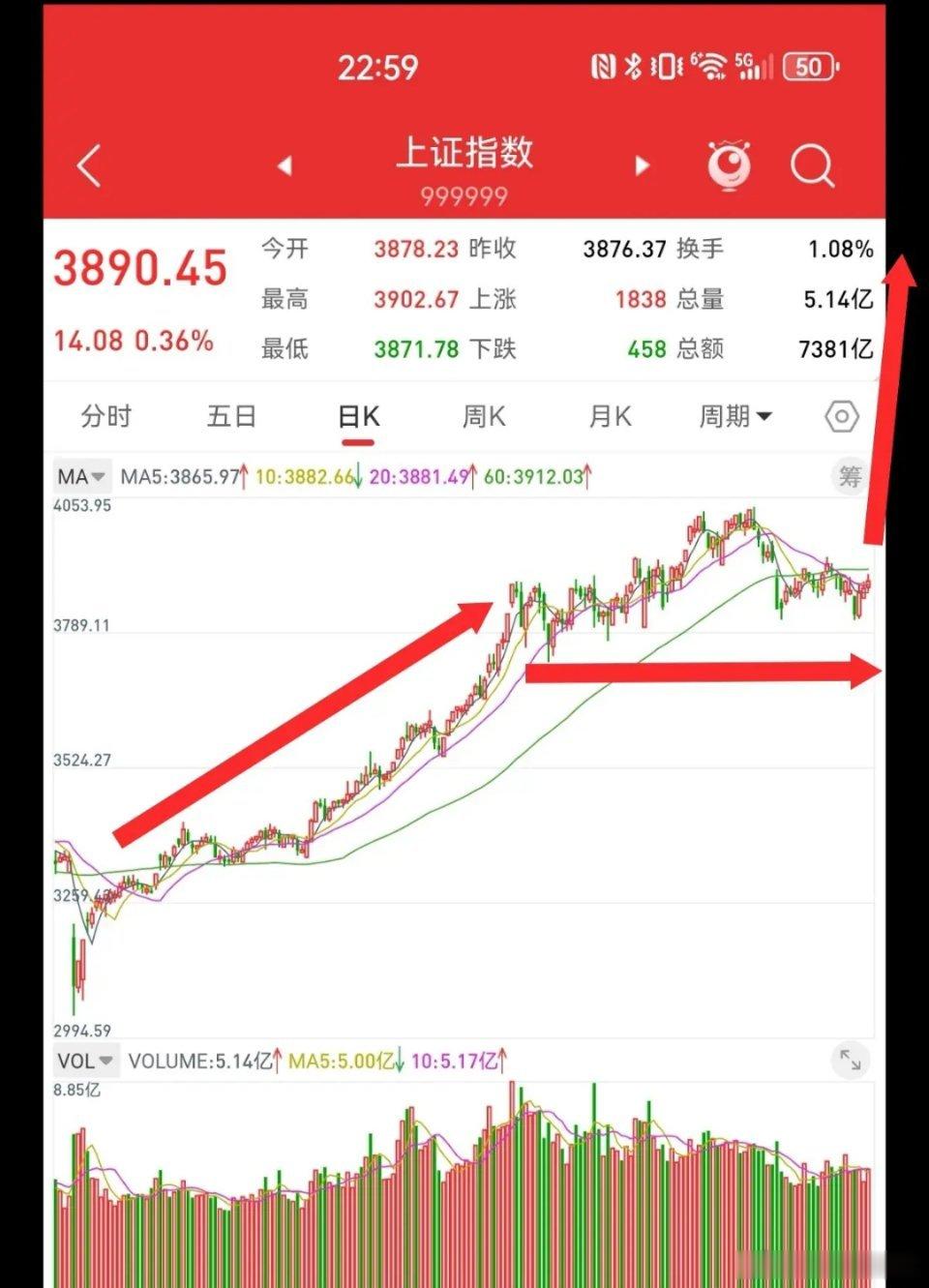This screenshot has width=929, height=1288.
Task: Tap the right arrow to view next stock
Action: click(x=643, y=165)
